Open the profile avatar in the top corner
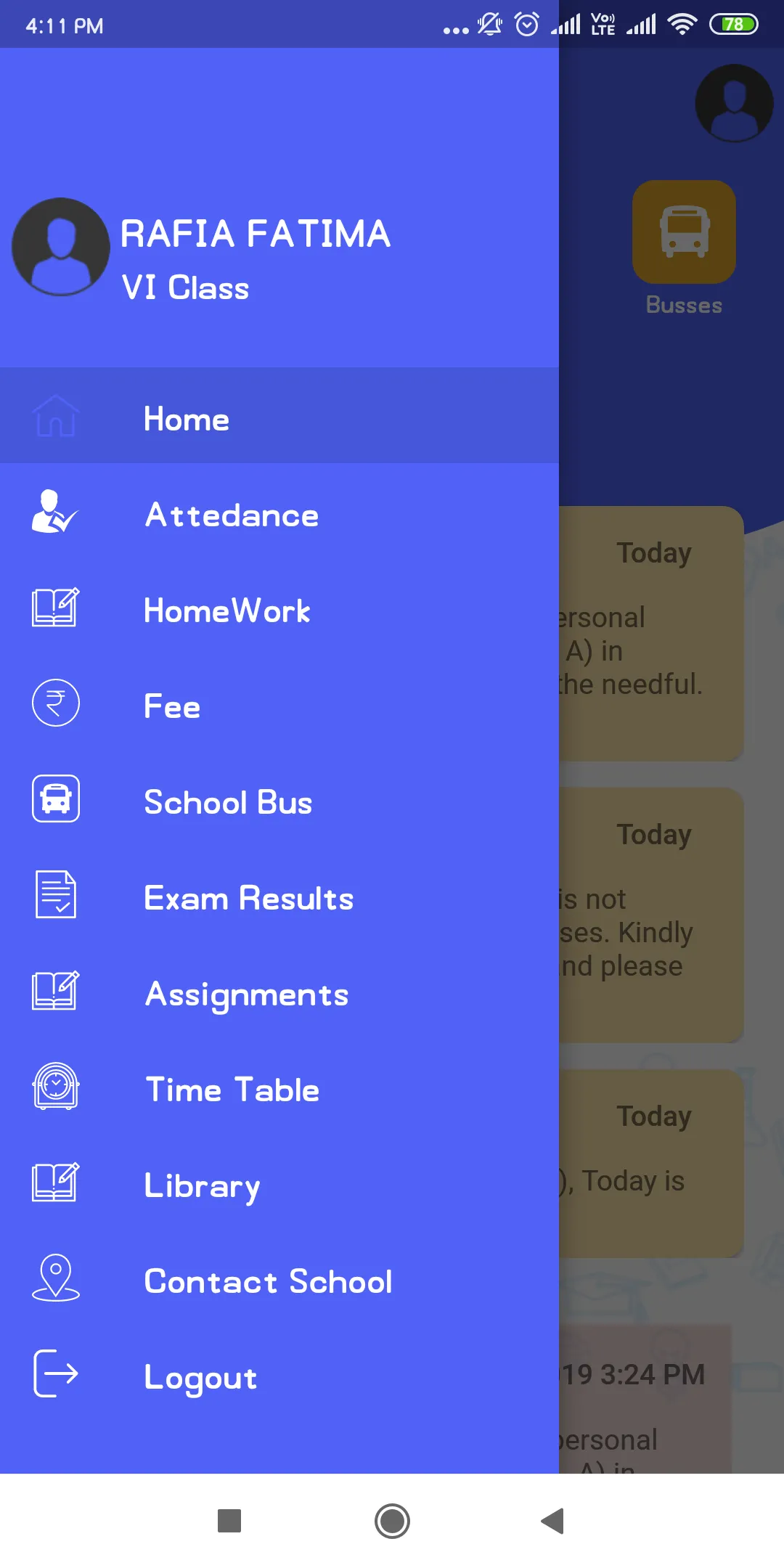Screen dimensions: 784x1568 click(x=733, y=103)
